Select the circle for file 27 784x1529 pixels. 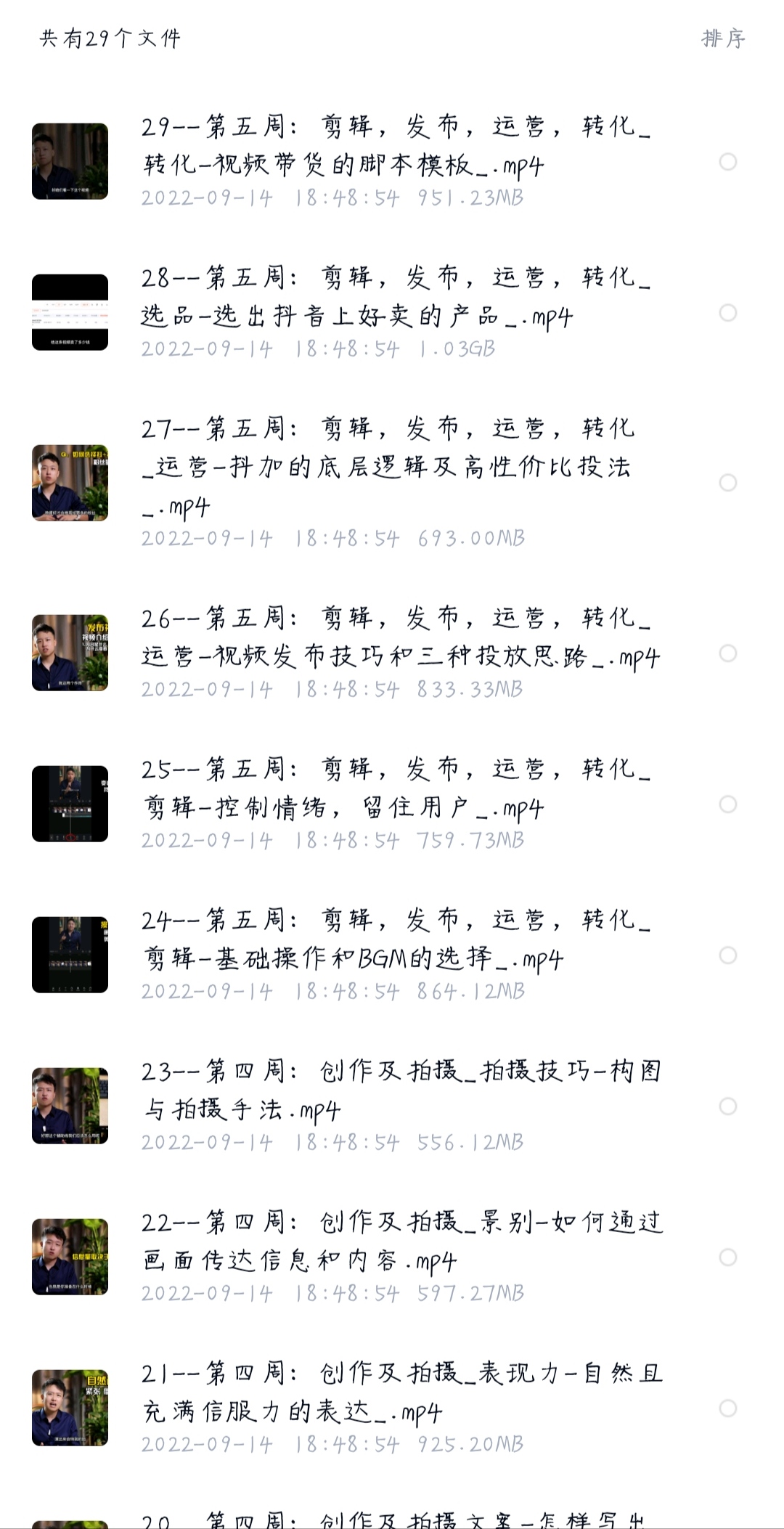[727, 483]
